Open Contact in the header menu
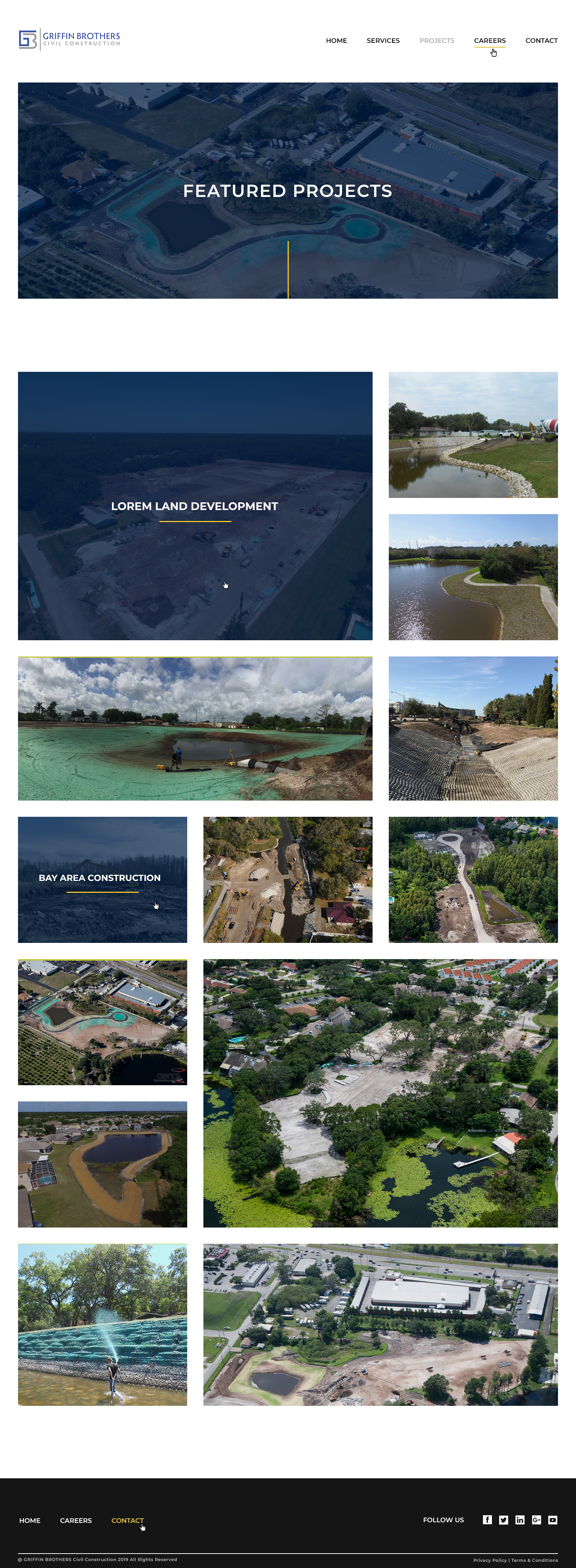Image resolution: width=576 pixels, height=1568 pixels. point(541,41)
